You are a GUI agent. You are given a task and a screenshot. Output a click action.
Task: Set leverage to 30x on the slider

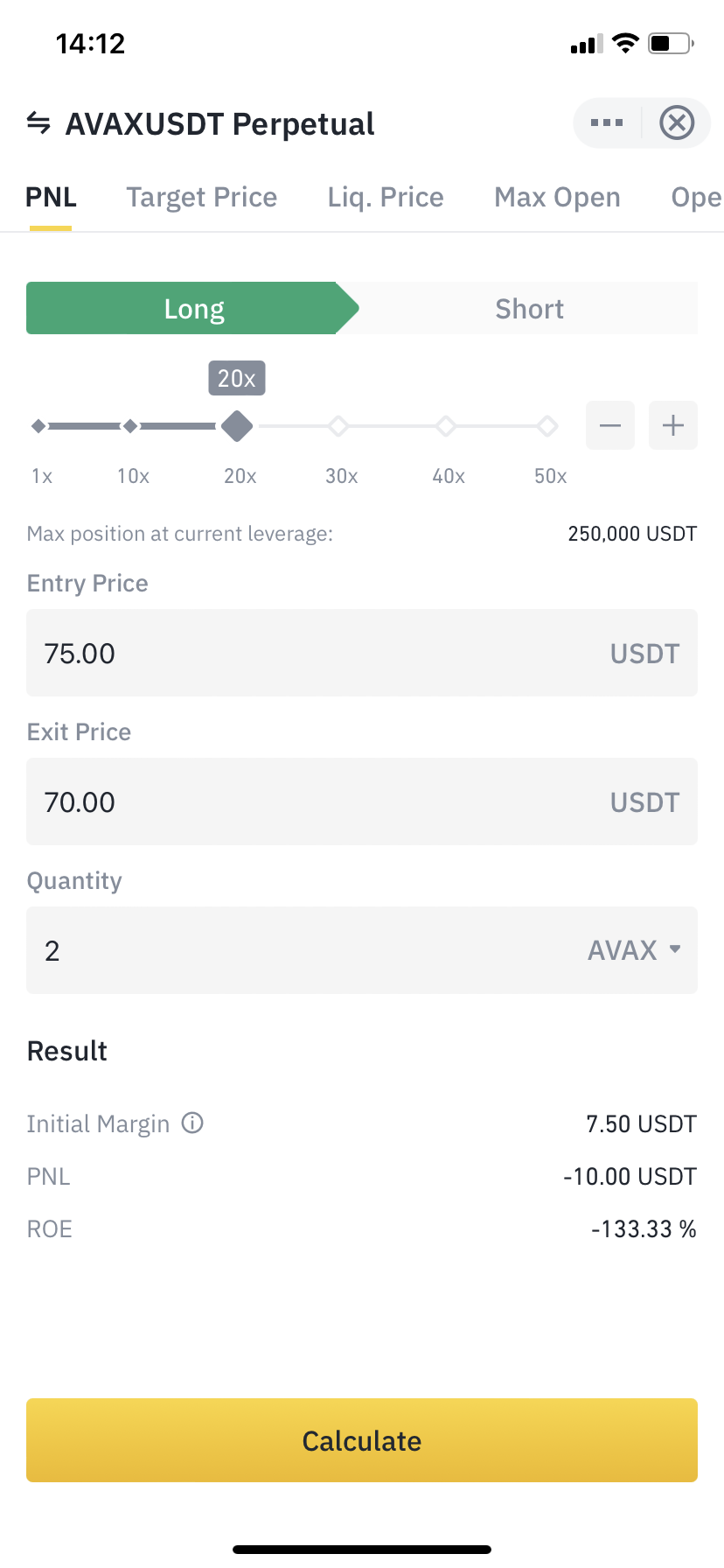[x=339, y=426]
